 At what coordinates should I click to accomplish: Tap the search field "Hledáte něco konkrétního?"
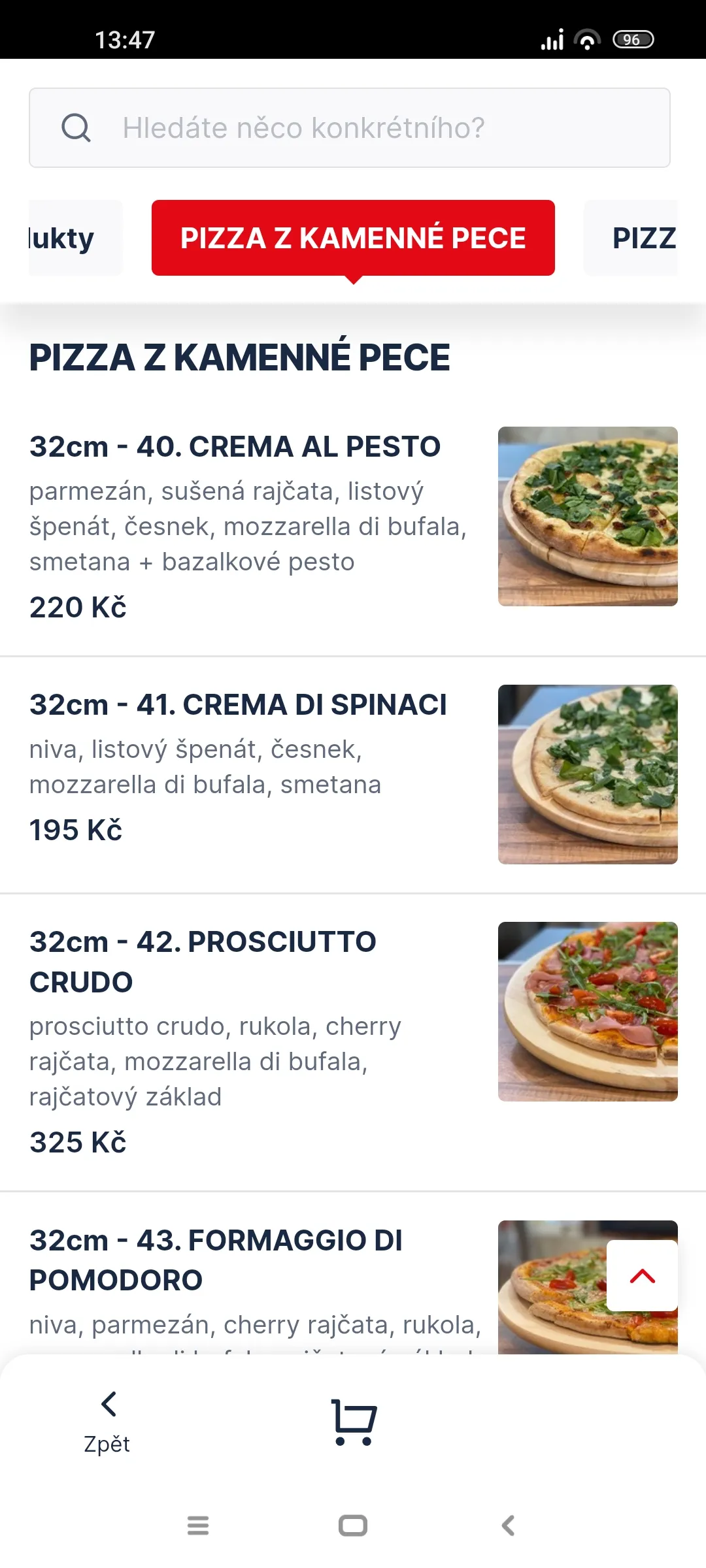[x=350, y=128]
